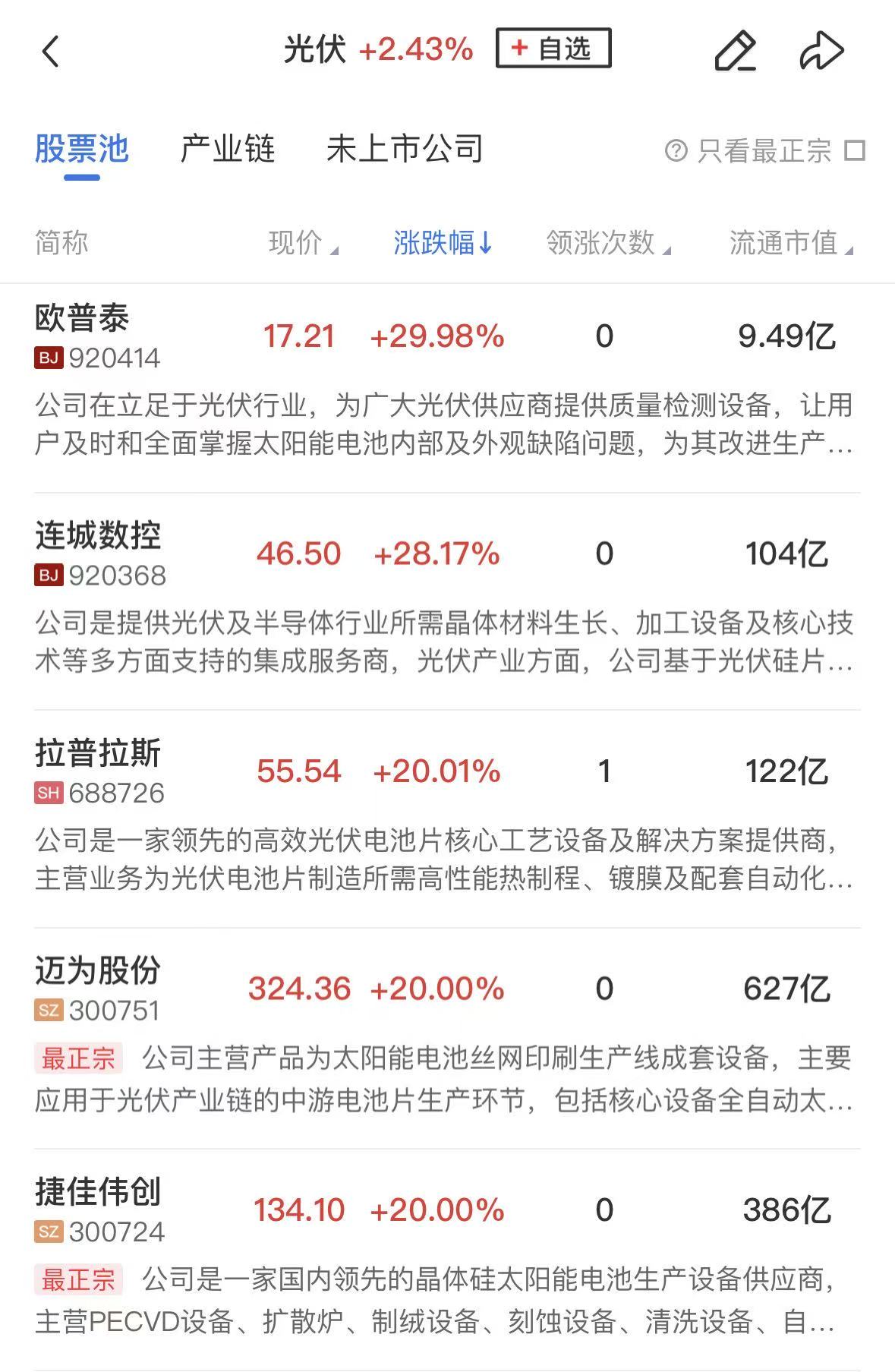Image resolution: width=895 pixels, height=1372 pixels.
Task: Add 光伏 to 自选 watchlist
Action: (553, 49)
